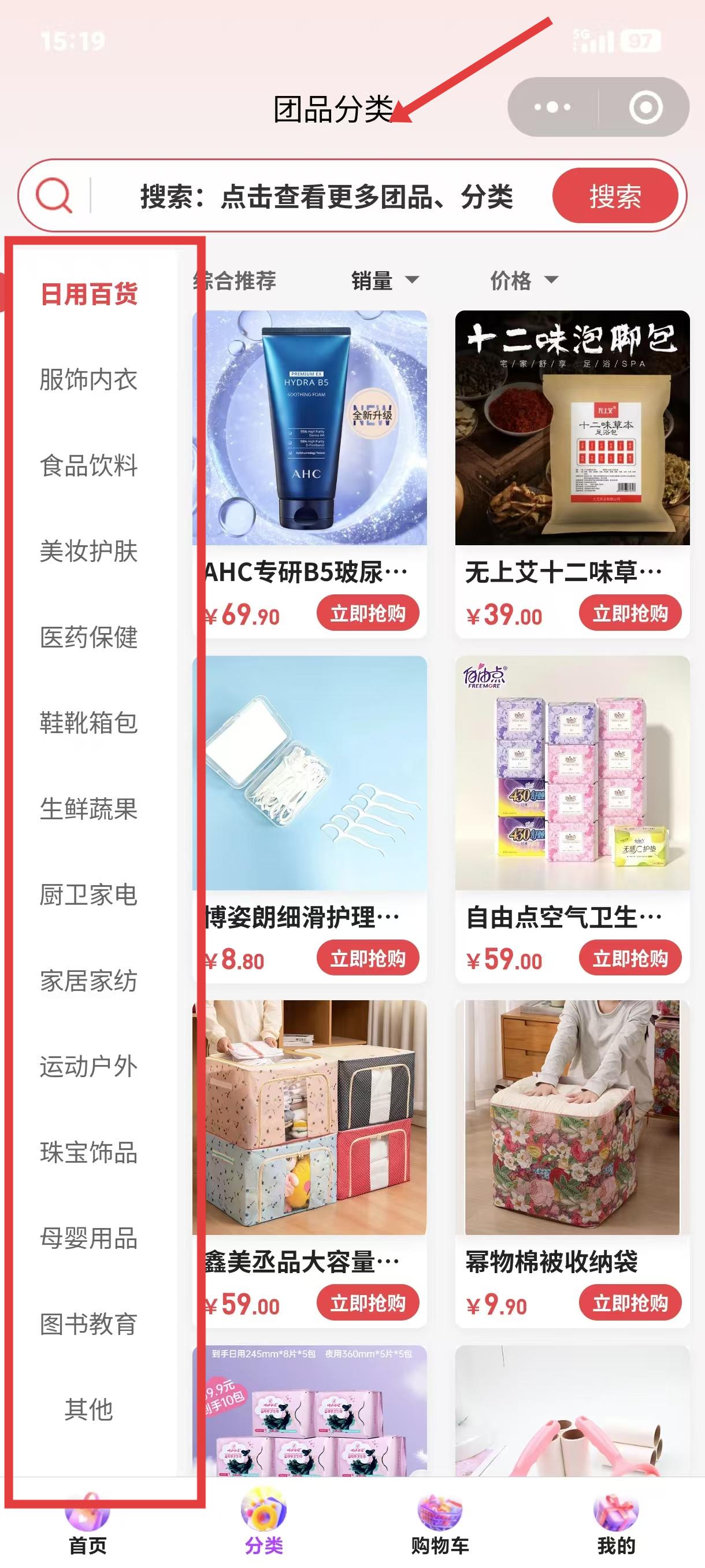
Task: Tap 立即抢购 for 自由点空气卫生 product
Action: click(x=630, y=959)
